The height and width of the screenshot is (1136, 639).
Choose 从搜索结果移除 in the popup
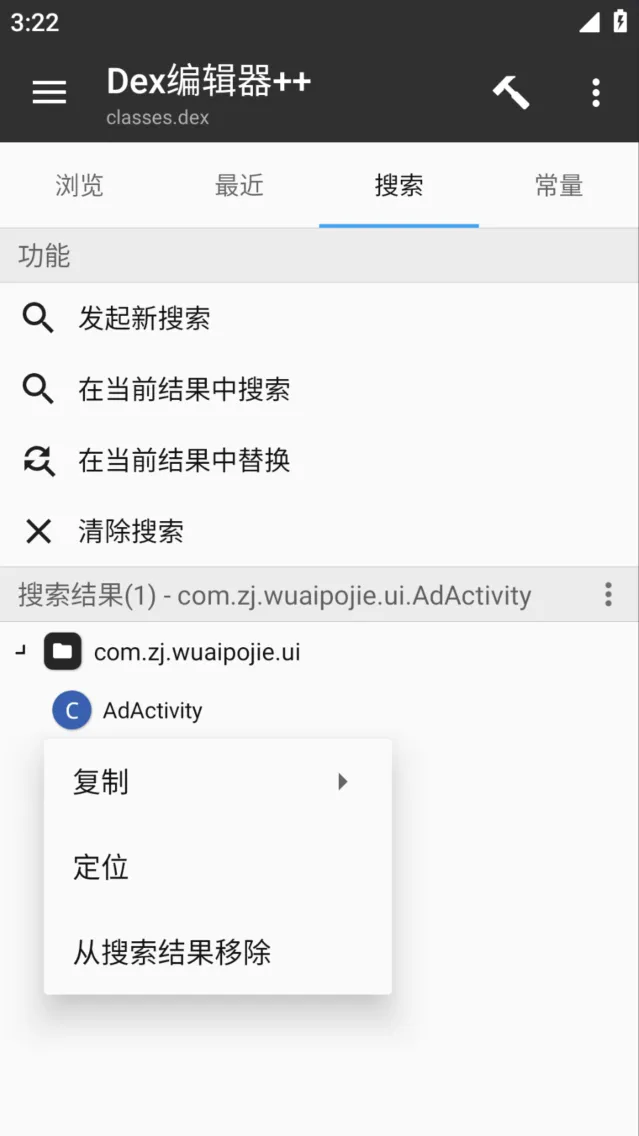[x=172, y=952]
